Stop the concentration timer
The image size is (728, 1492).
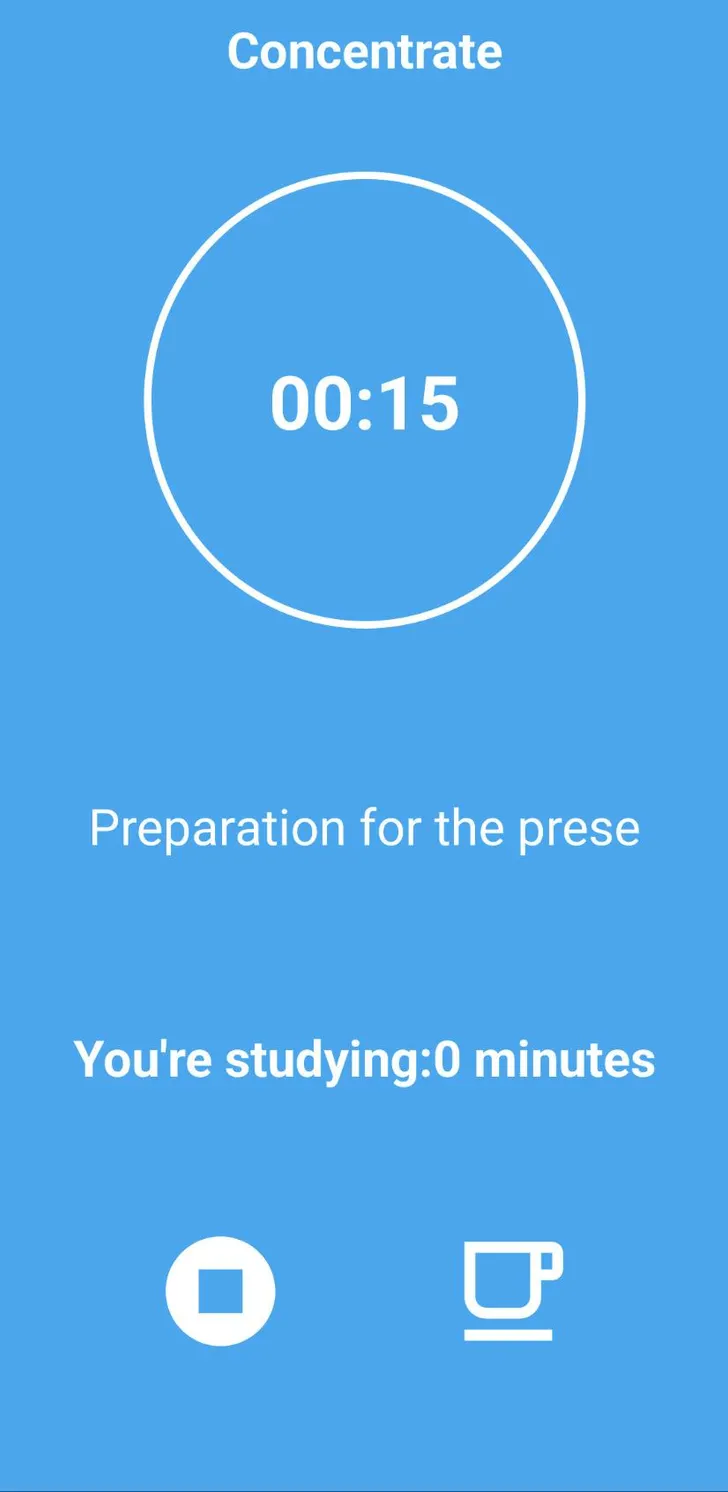click(220, 1291)
